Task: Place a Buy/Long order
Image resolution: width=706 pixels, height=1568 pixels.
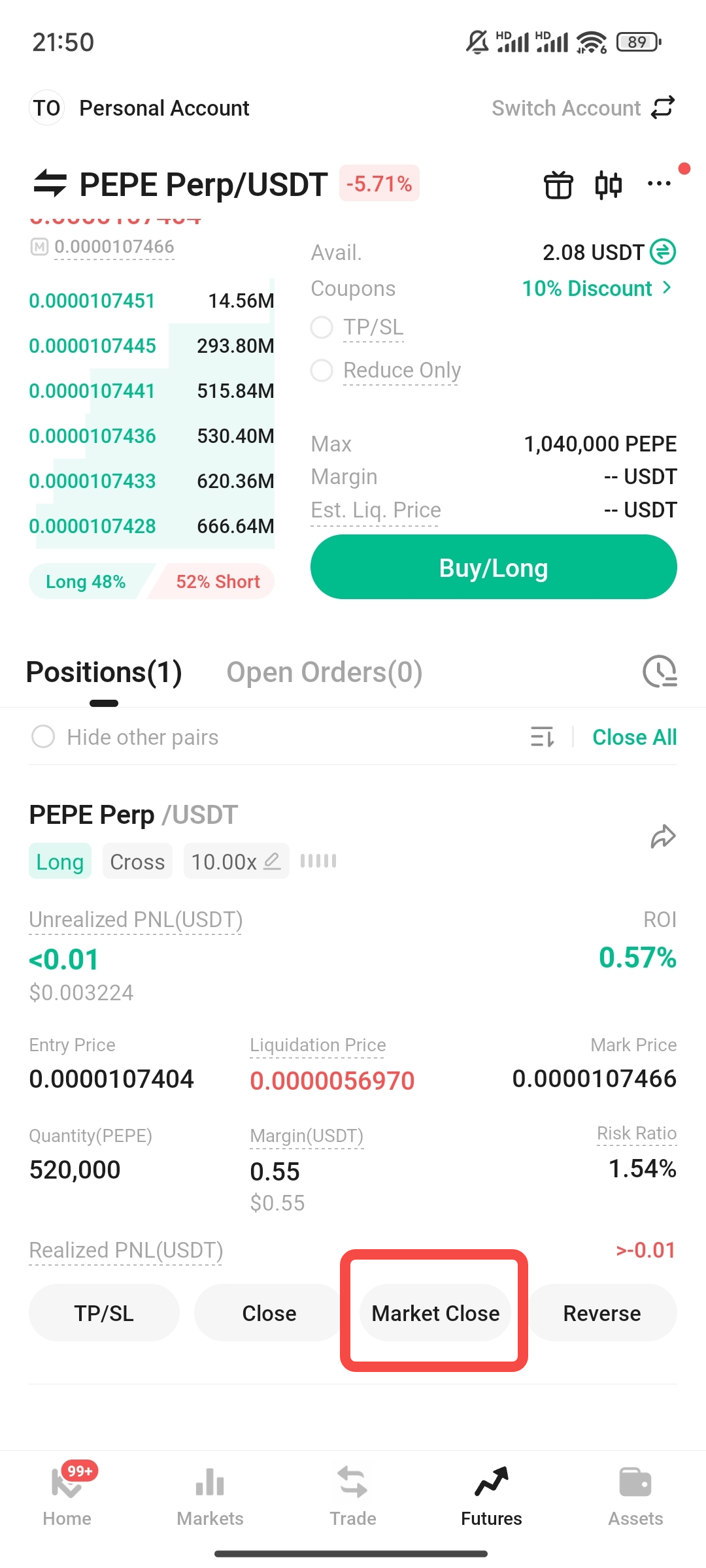Action: pyautogui.click(x=494, y=567)
